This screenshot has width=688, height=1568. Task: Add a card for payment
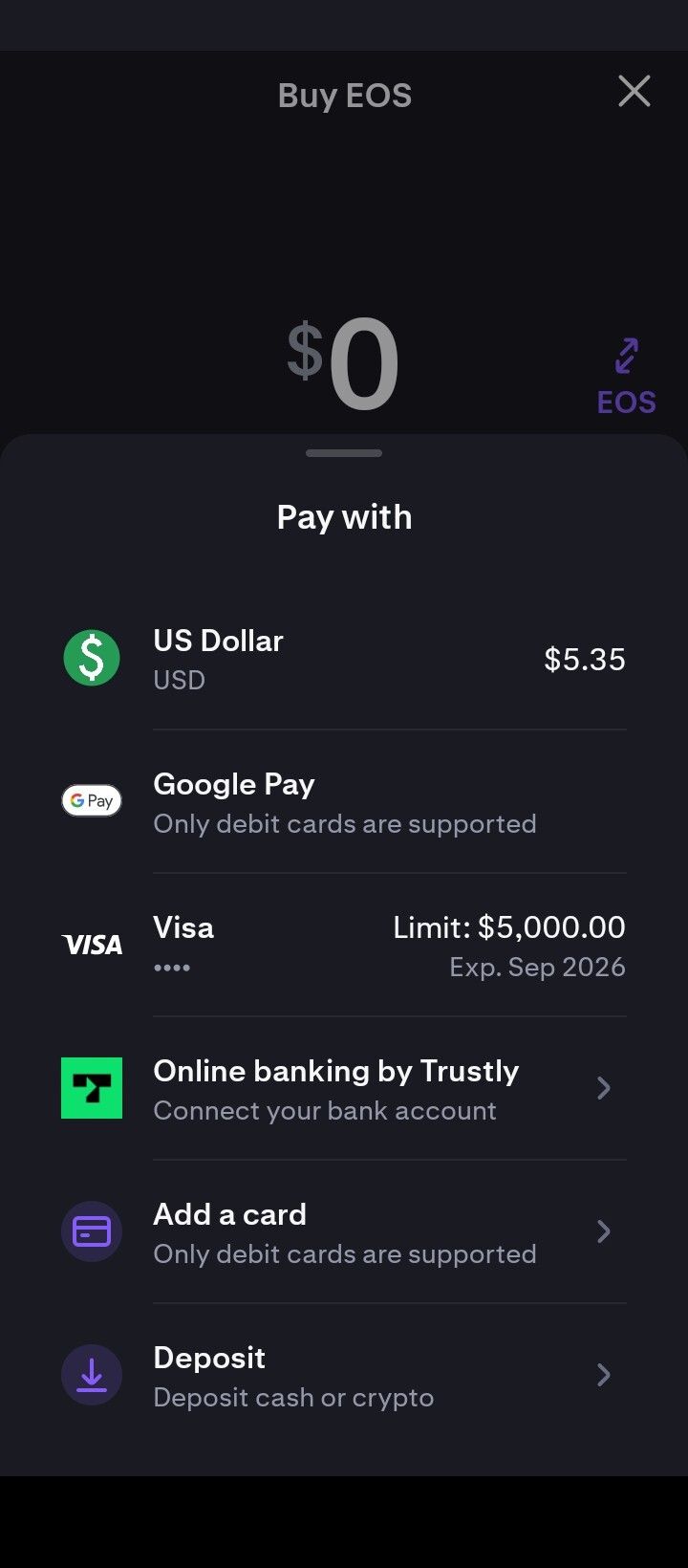coord(344,1232)
